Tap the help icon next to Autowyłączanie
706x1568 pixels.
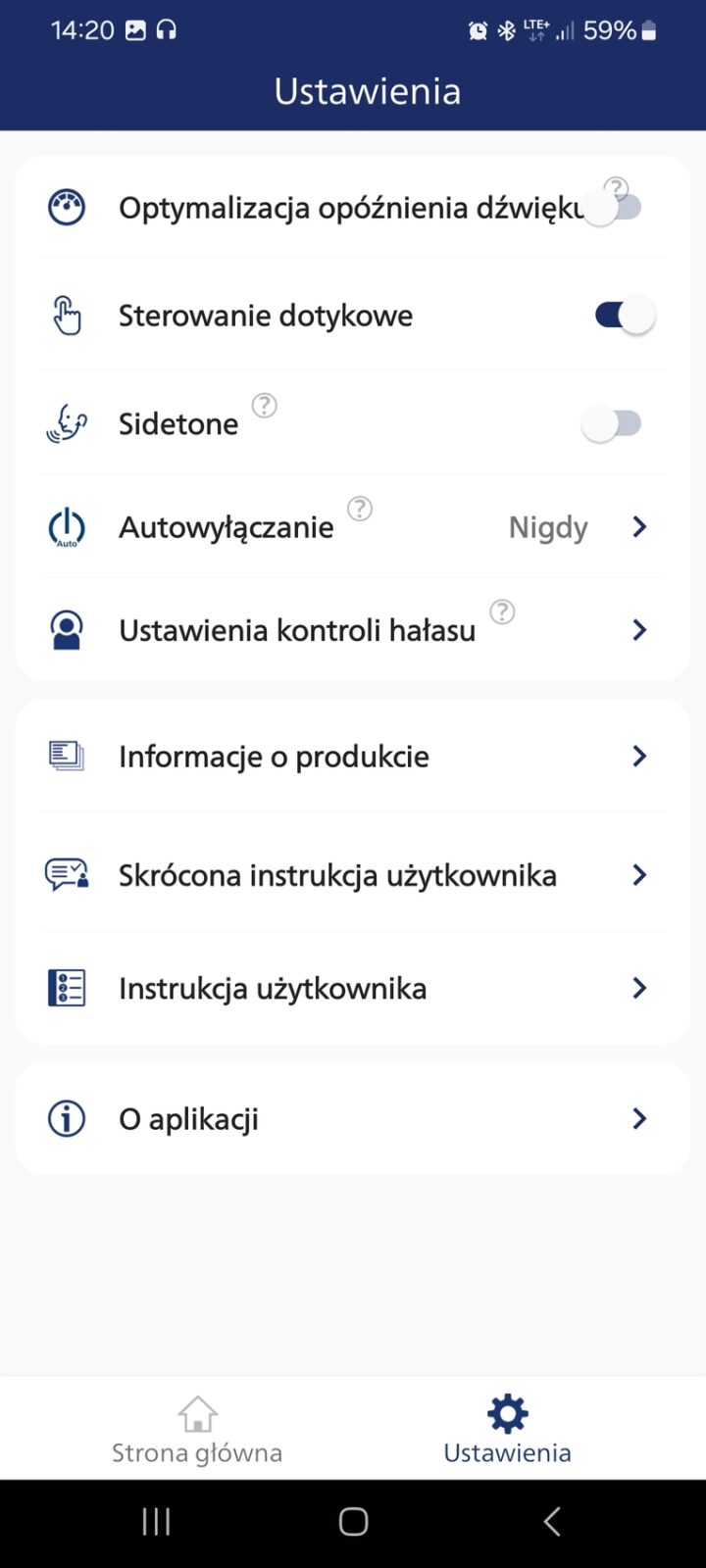360,509
